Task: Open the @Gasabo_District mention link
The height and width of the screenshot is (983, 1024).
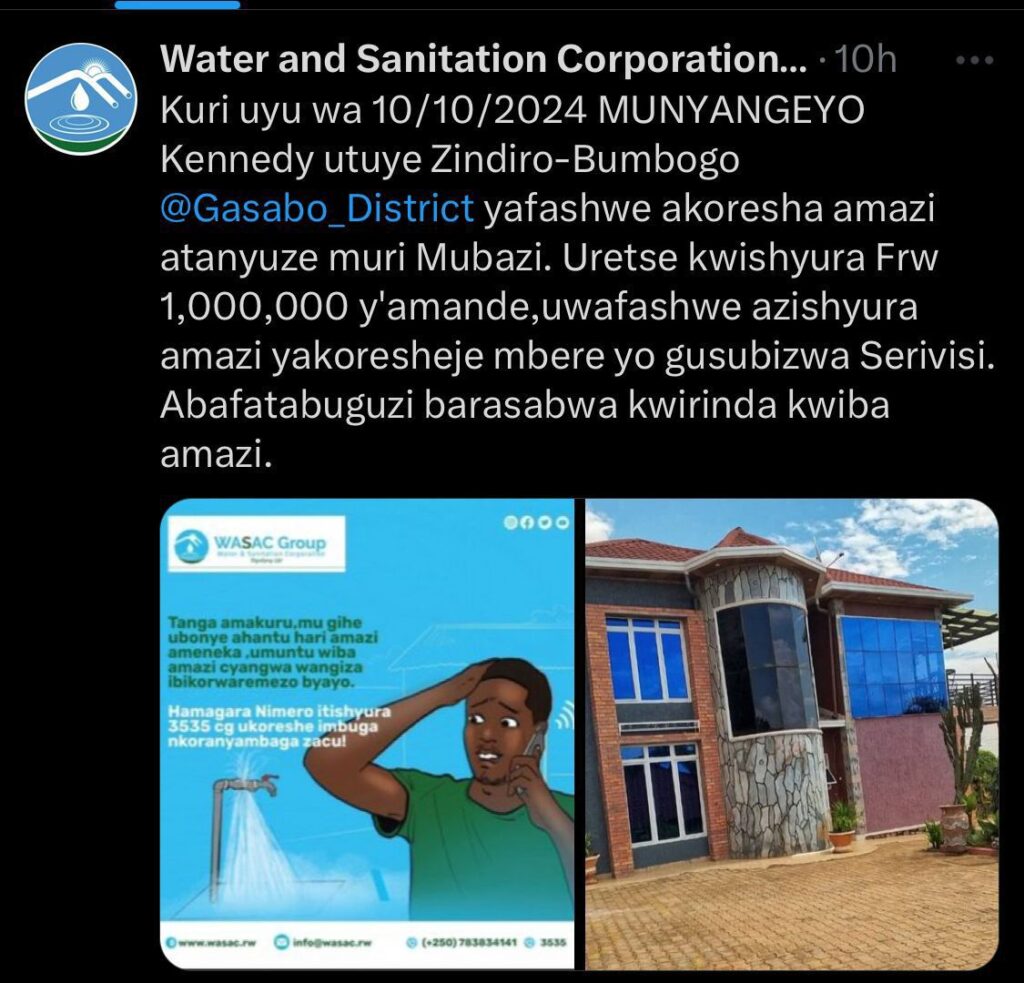Action: [x=316, y=210]
